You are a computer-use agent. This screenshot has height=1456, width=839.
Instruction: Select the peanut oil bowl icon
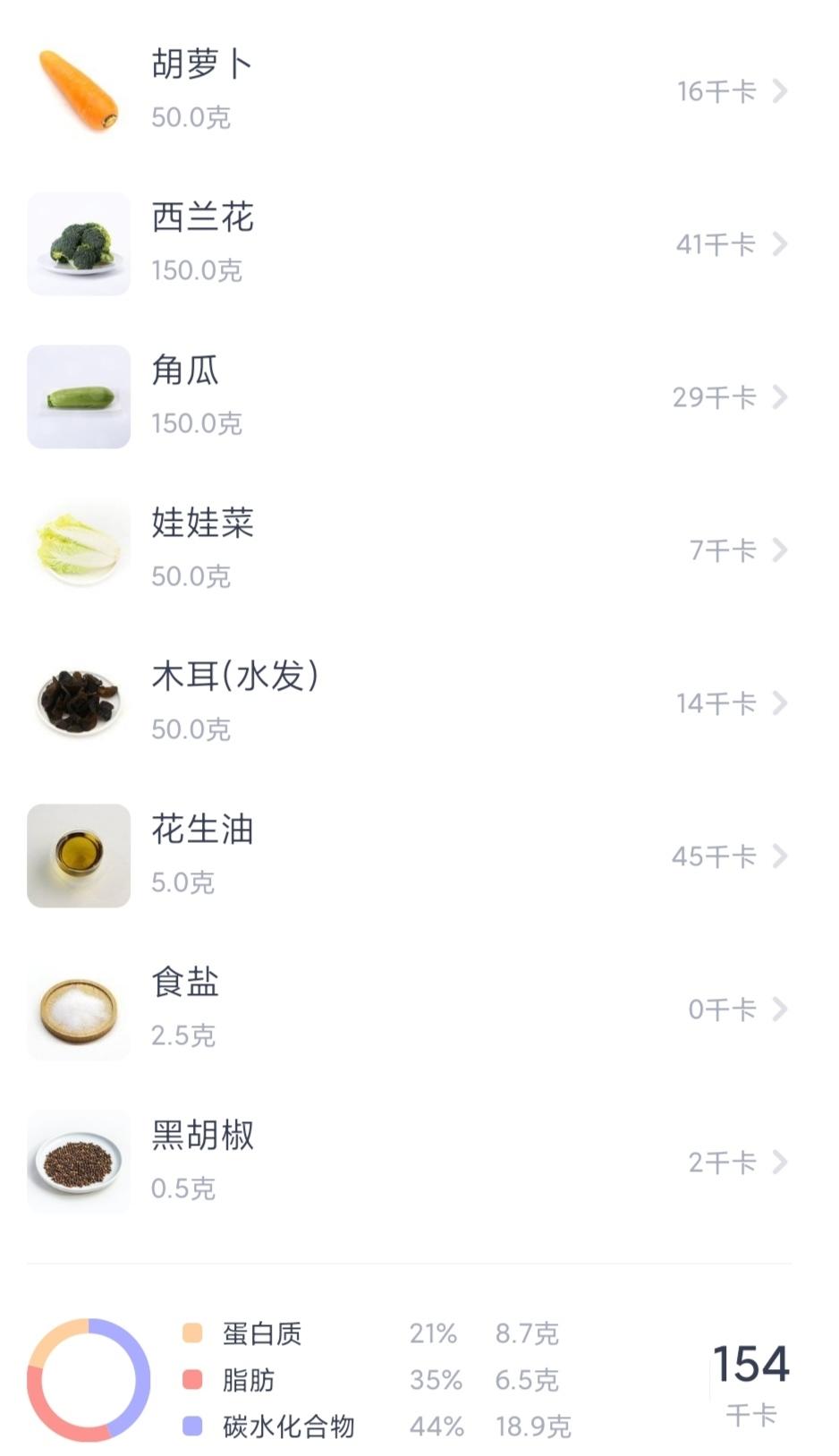[x=78, y=856]
